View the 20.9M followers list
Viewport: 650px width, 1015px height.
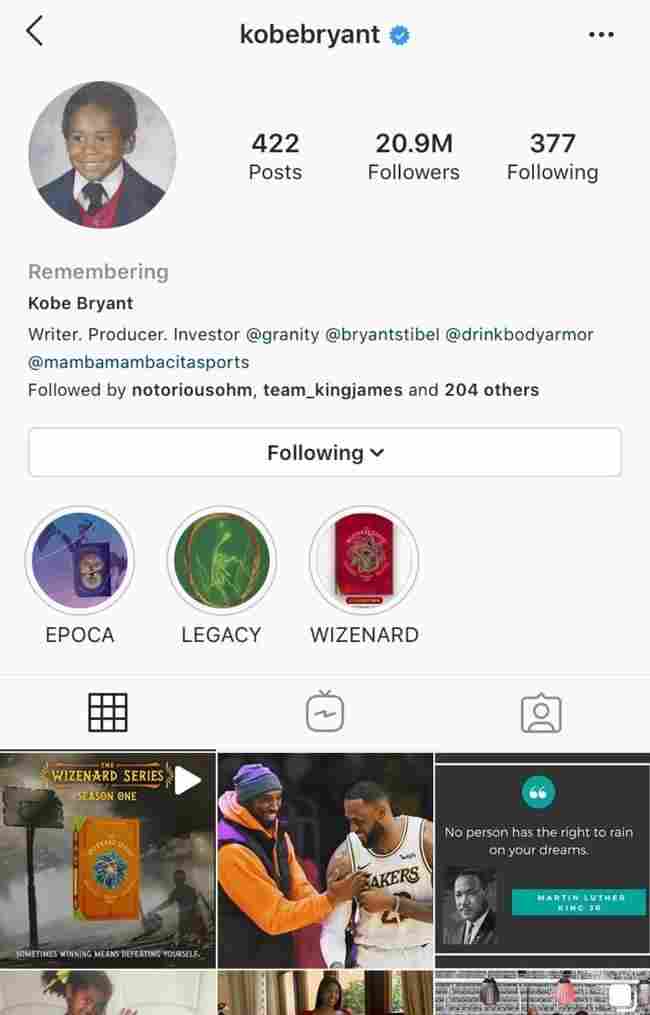tap(413, 157)
